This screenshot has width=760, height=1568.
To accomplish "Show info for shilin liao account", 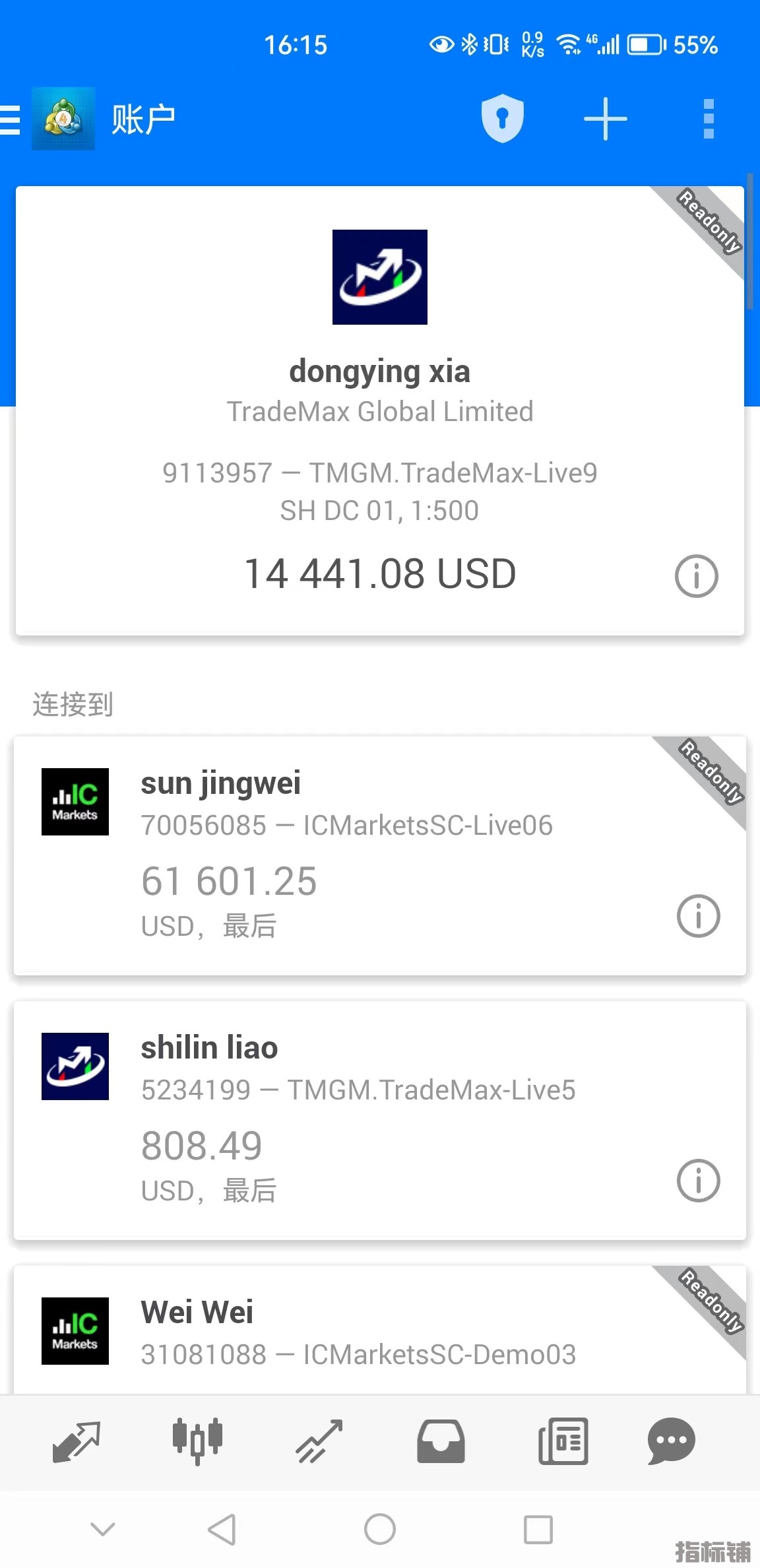I will point(698,1181).
